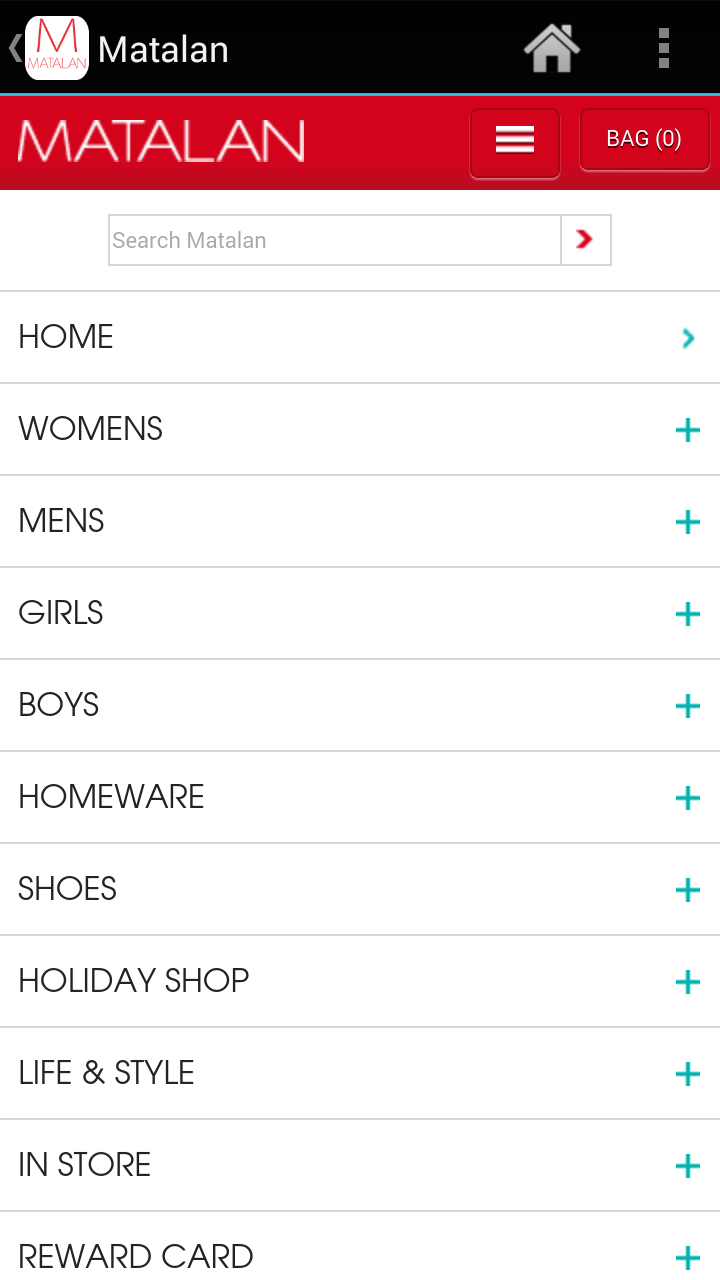Open the HOLIDAY SHOP section
The image size is (720, 1280).
pyautogui.click(x=687, y=982)
